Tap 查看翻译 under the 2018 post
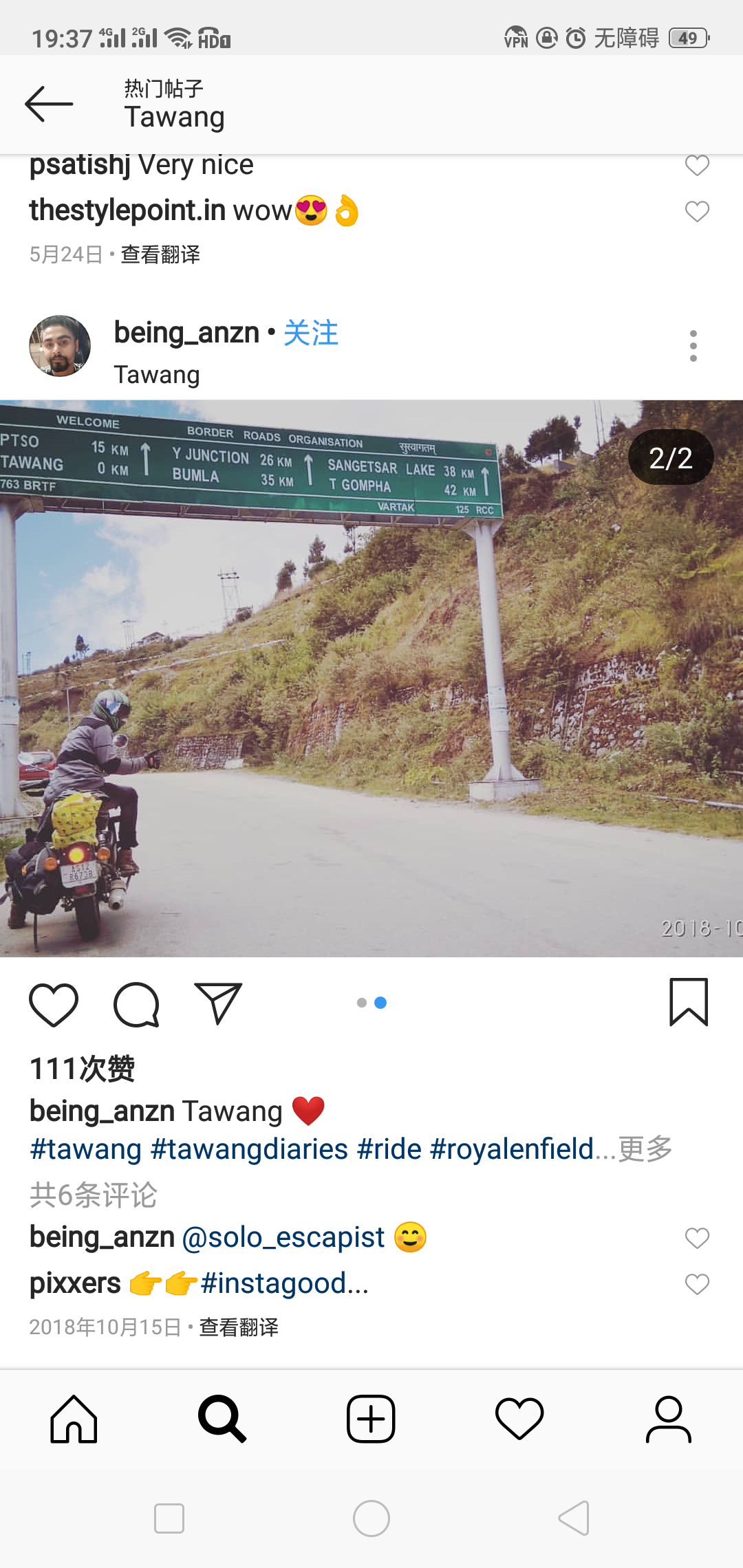The height and width of the screenshot is (1568, 743). point(239,1327)
